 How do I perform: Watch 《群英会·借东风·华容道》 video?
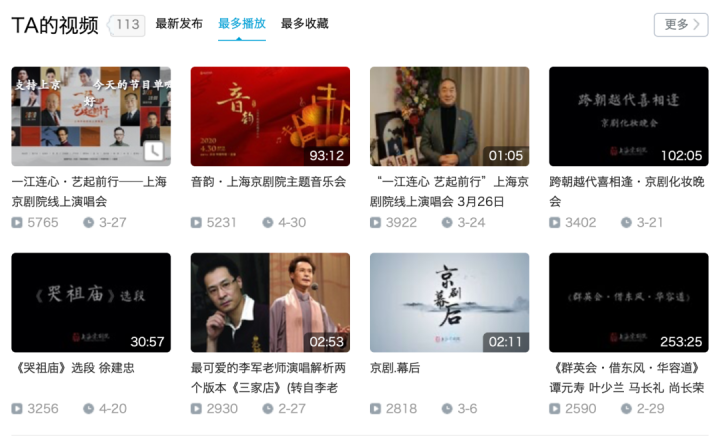[x=628, y=302]
